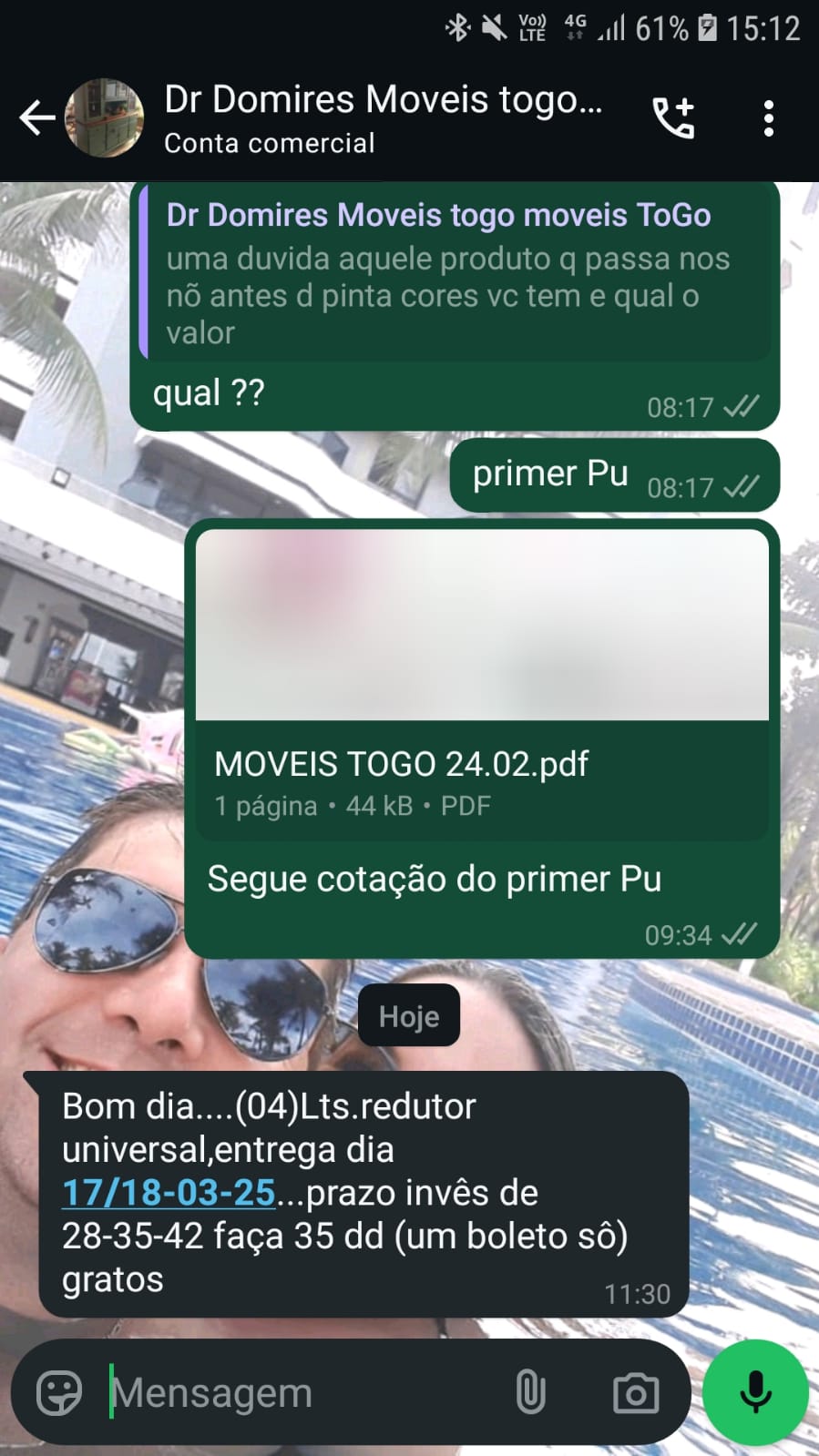Viewport: 819px width, 1456px height.
Task: Open the overflow menu
Action: pyautogui.click(x=769, y=118)
